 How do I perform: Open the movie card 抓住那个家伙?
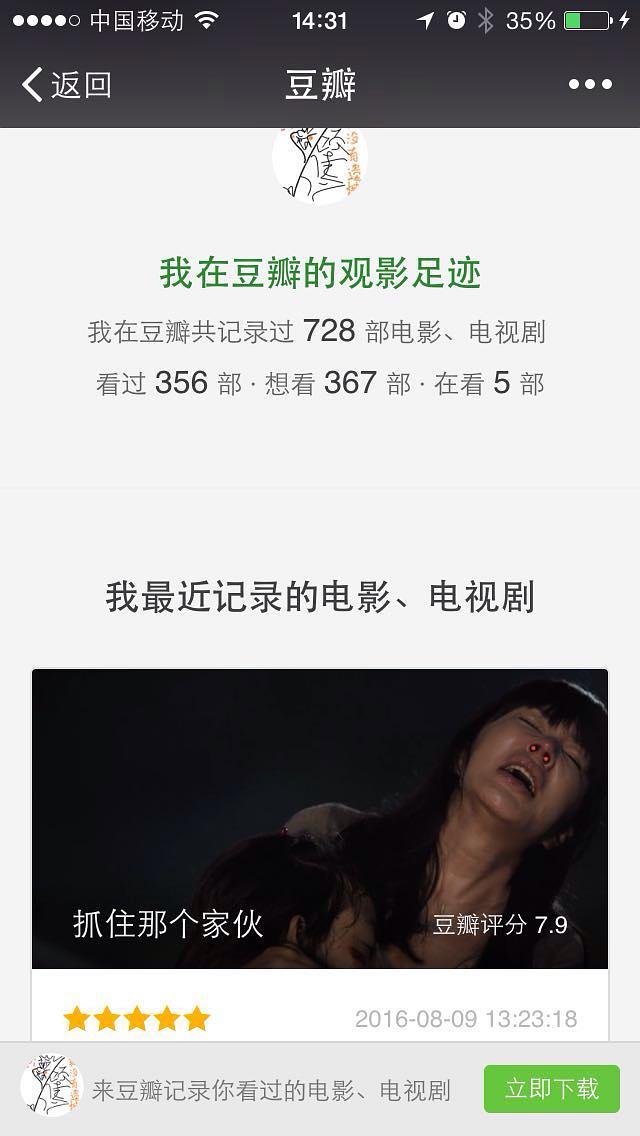coord(320,820)
